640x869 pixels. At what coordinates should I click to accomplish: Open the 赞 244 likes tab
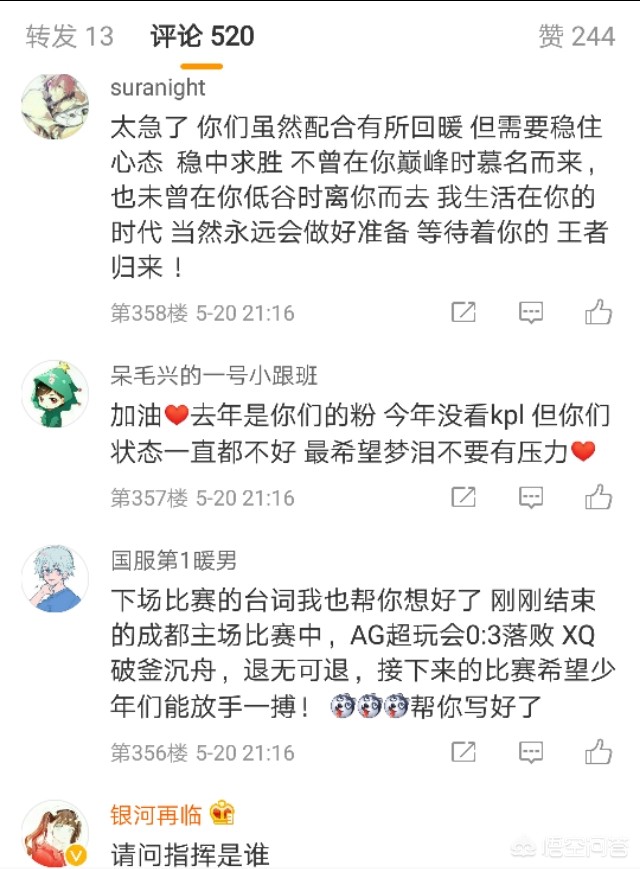tap(576, 37)
